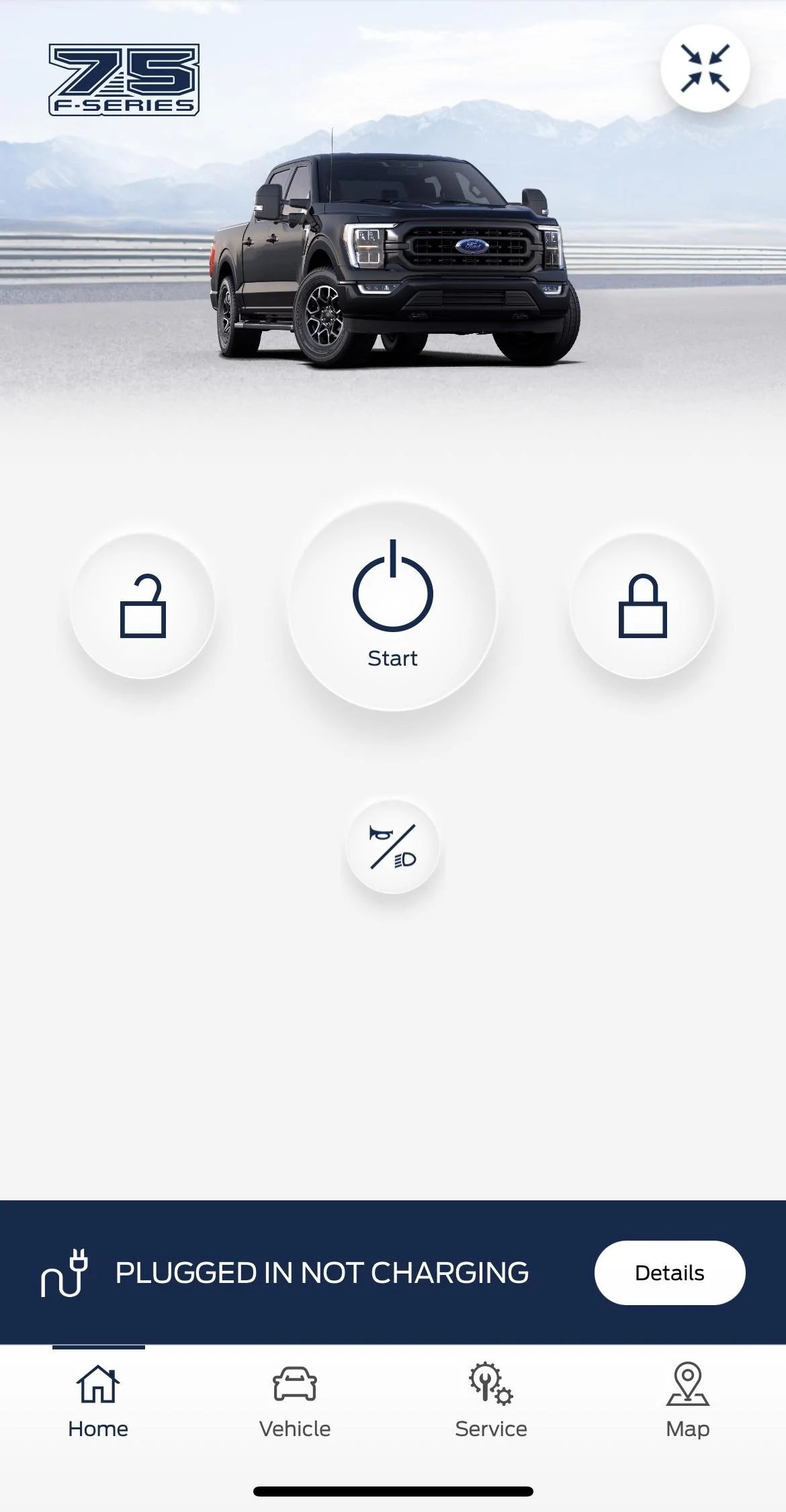Switch to the Vehicle tab
This screenshot has width=786, height=1512.
click(x=295, y=1400)
